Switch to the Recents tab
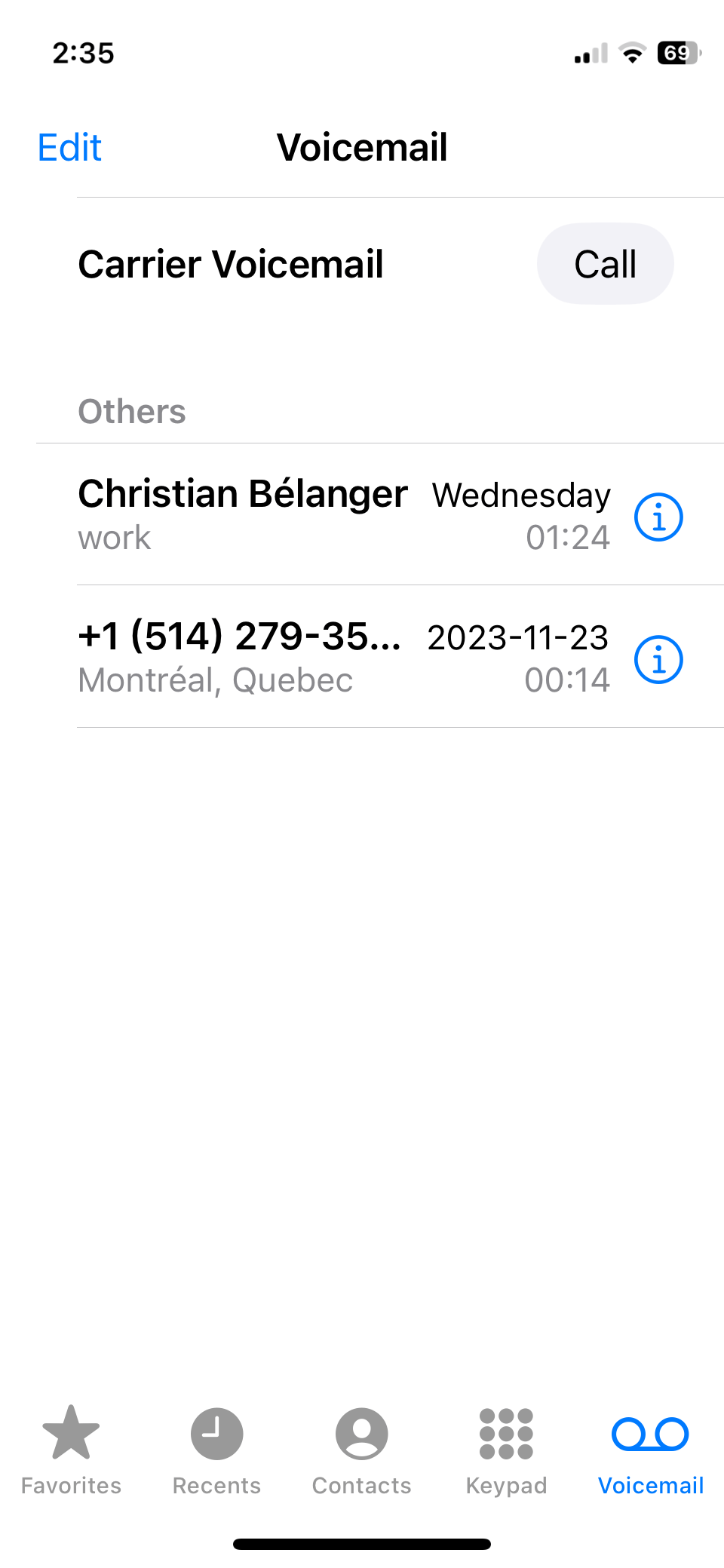Screen dimensions: 724x1568 (216, 1456)
